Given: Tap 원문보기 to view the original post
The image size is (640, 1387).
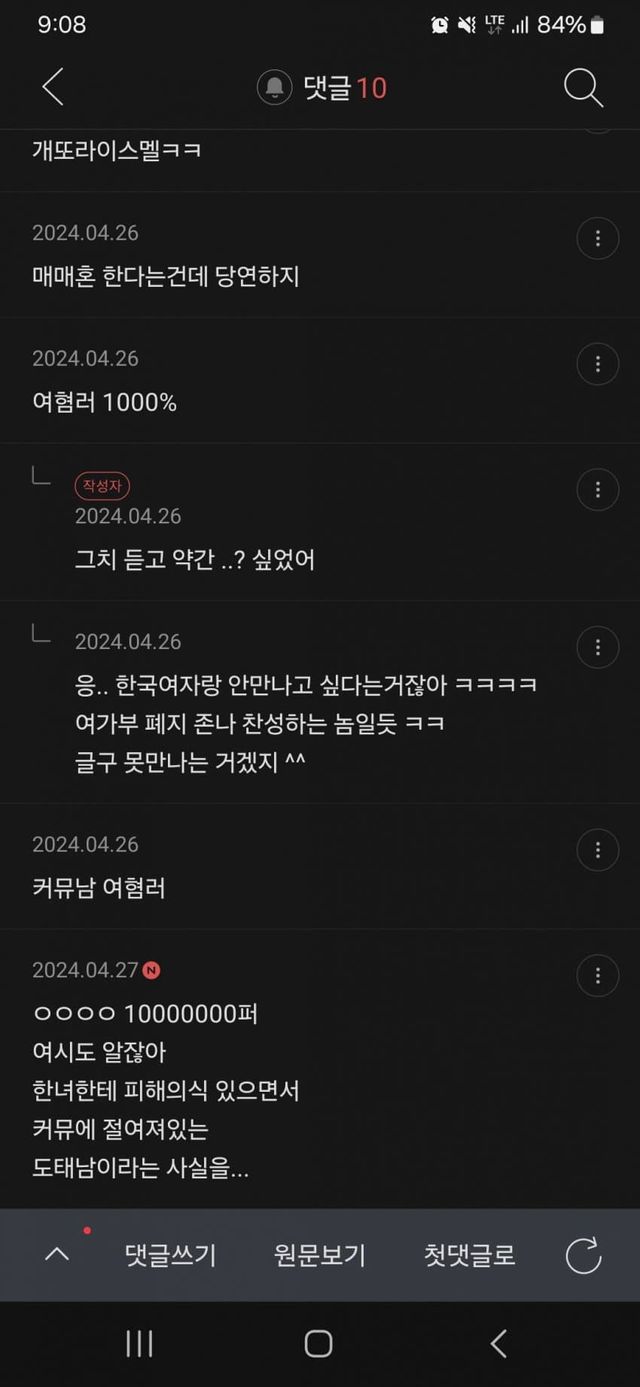Looking at the screenshot, I should 320,1255.
